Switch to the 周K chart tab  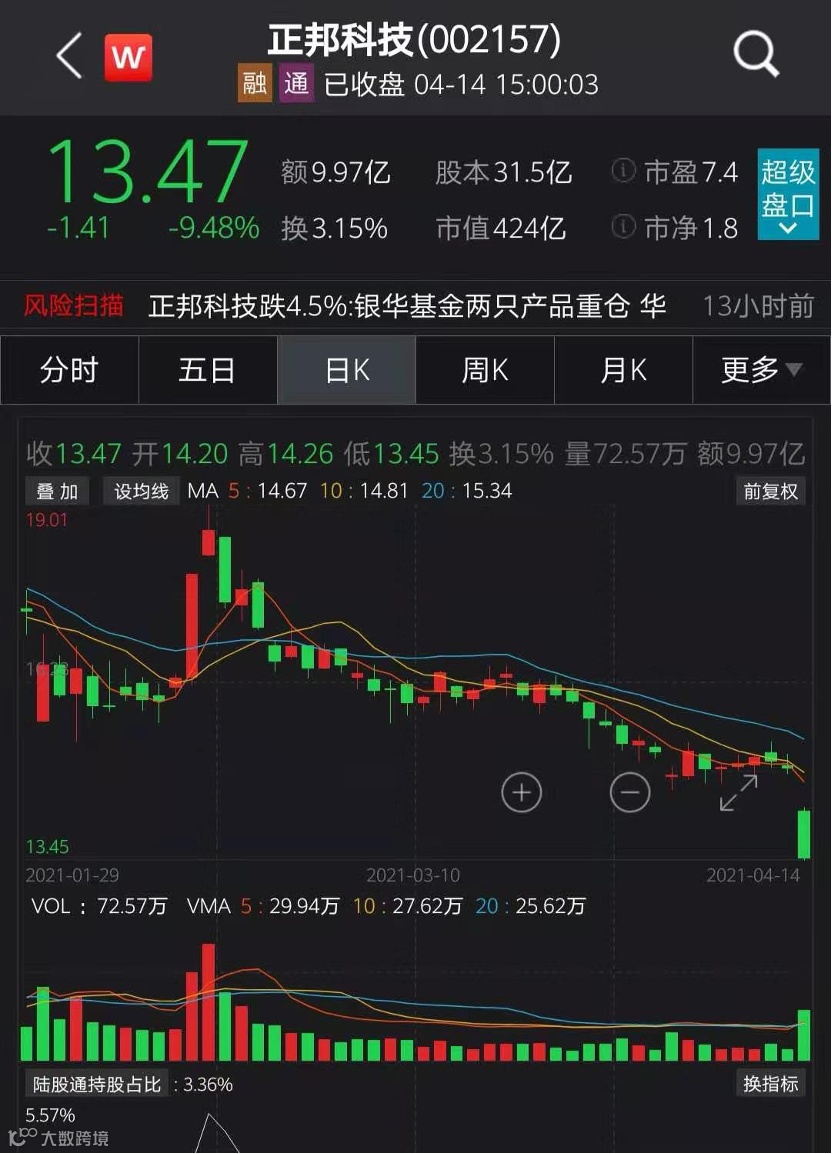pos(484,370)
